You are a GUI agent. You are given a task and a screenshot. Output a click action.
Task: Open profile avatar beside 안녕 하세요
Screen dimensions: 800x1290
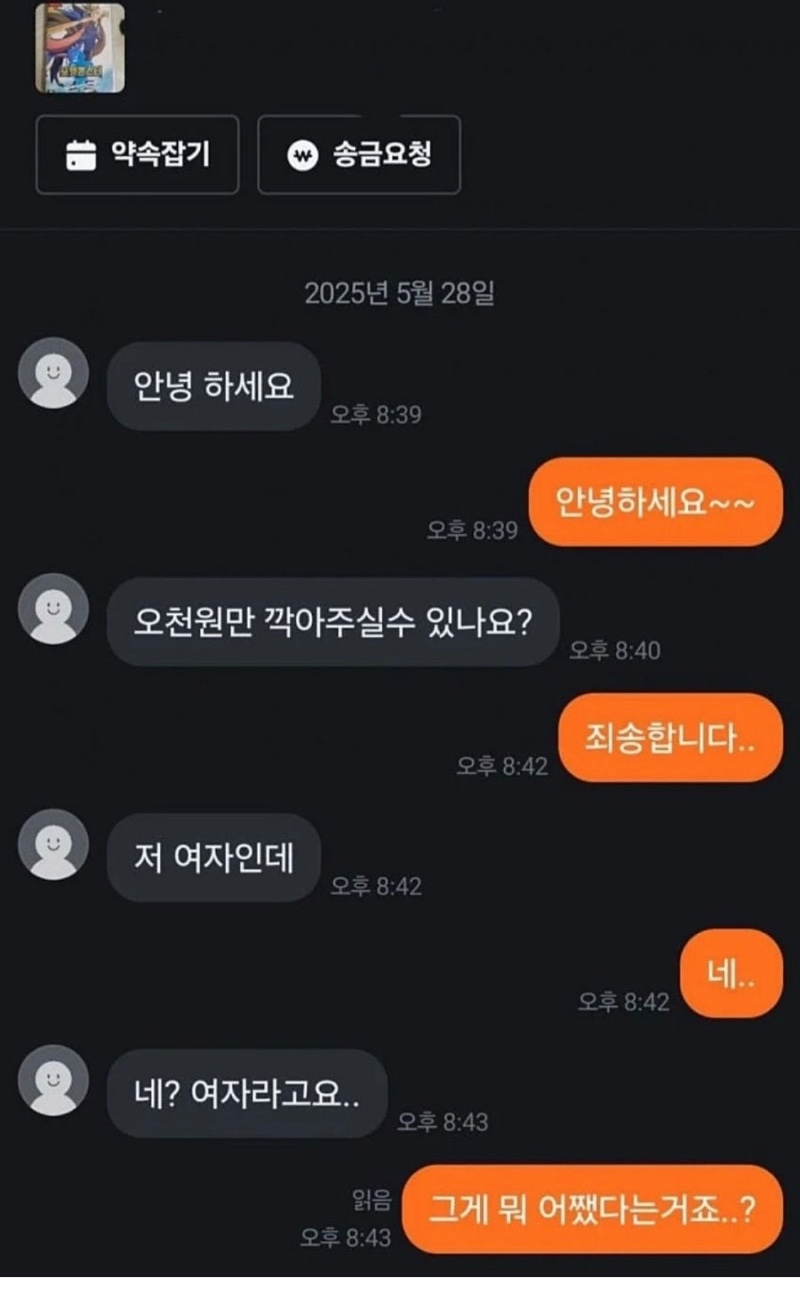(x=54, y=373)
